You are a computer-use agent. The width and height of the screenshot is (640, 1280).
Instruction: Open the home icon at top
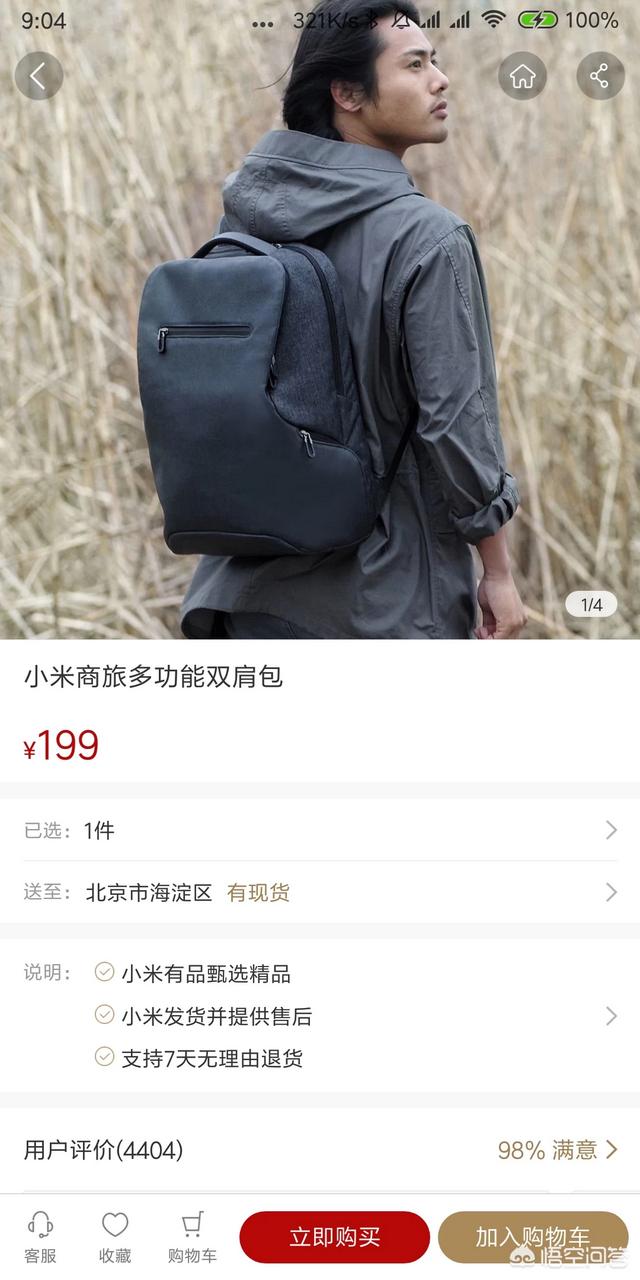(x=523, y=76)
